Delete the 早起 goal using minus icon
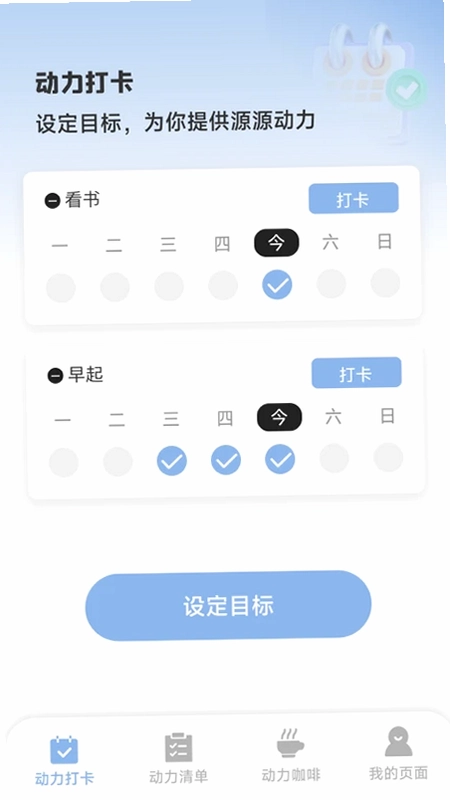 tap(55, 376)
